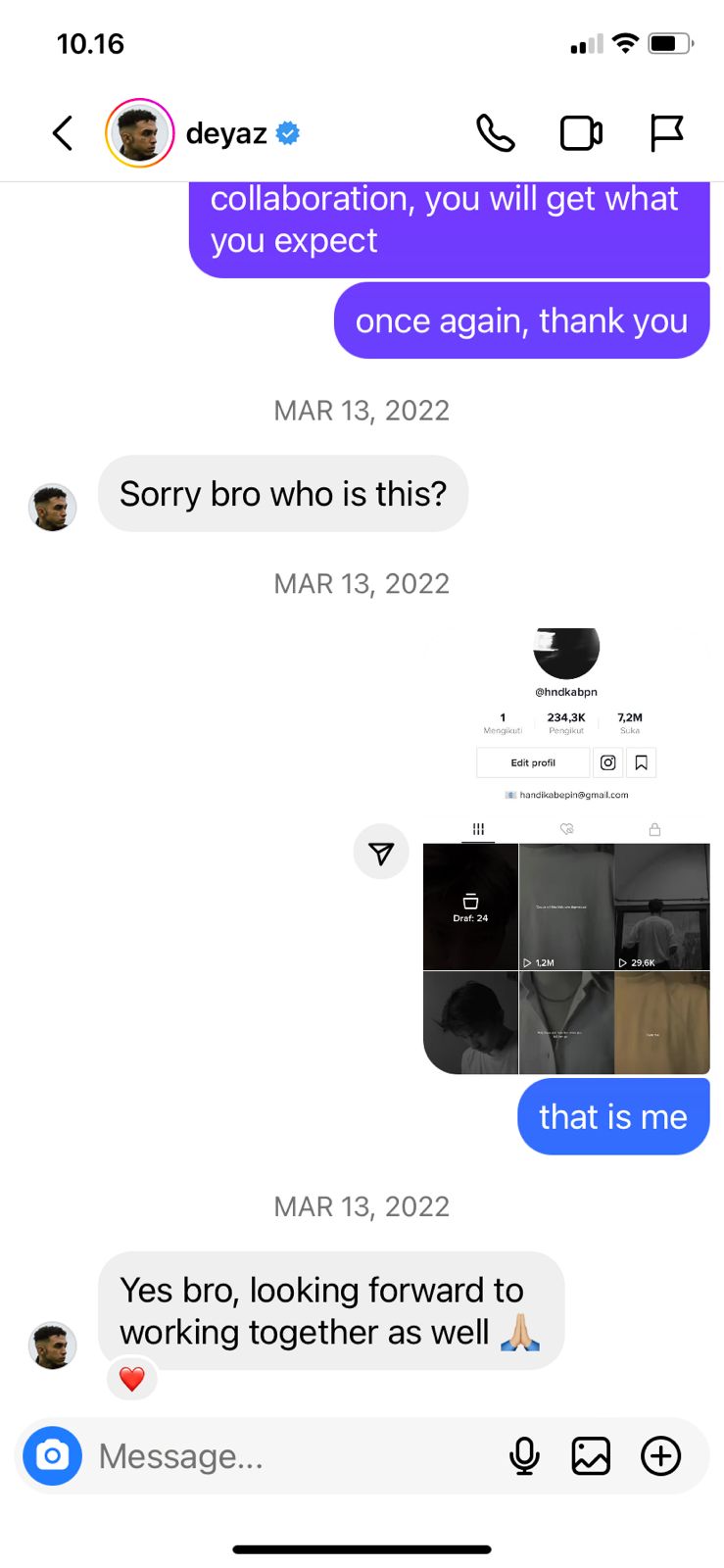This screenshot has height=1568, width=724.
Task: Flag this conversation
Action: [666, 133]
